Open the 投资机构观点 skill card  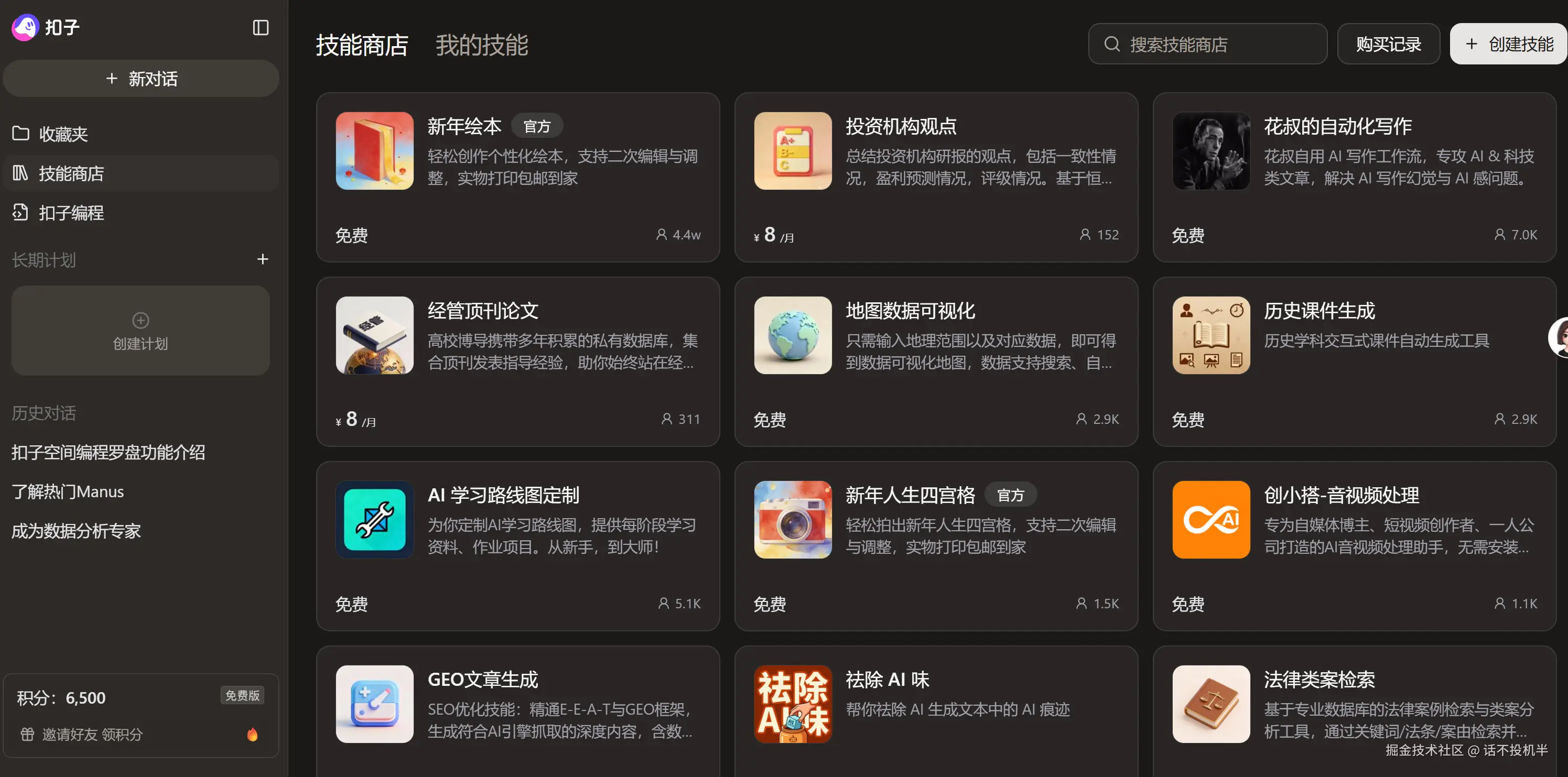point(936,177)
